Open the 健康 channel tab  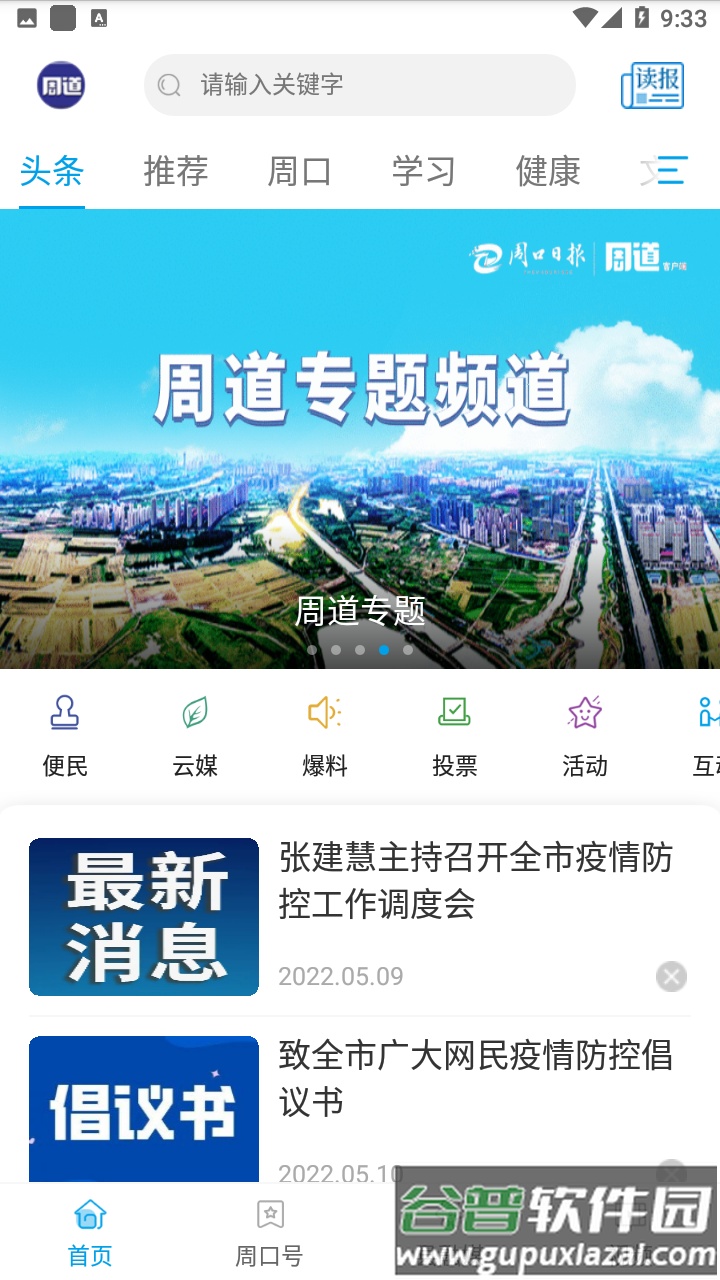547,171
